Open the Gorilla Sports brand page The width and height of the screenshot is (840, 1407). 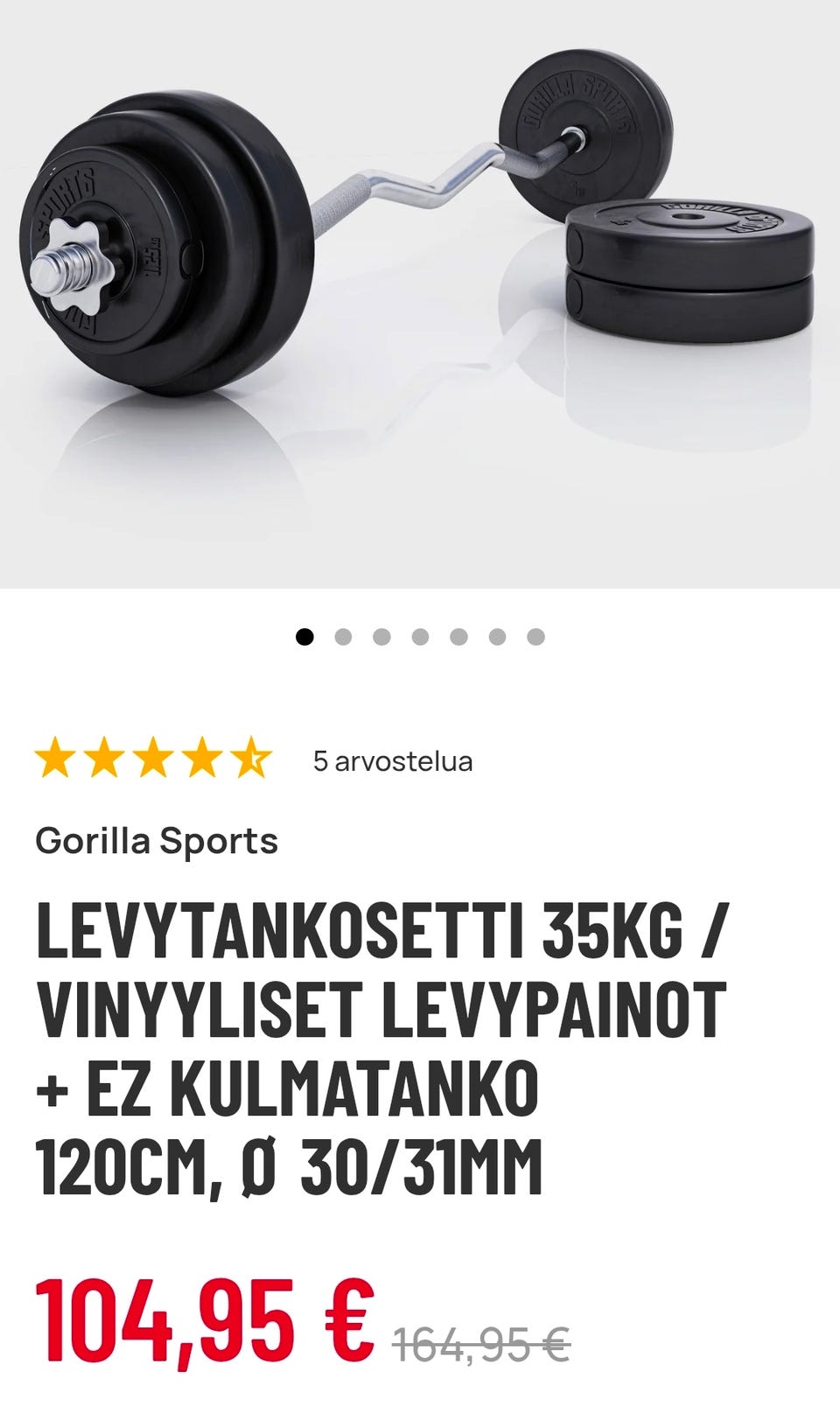point(157,841)
